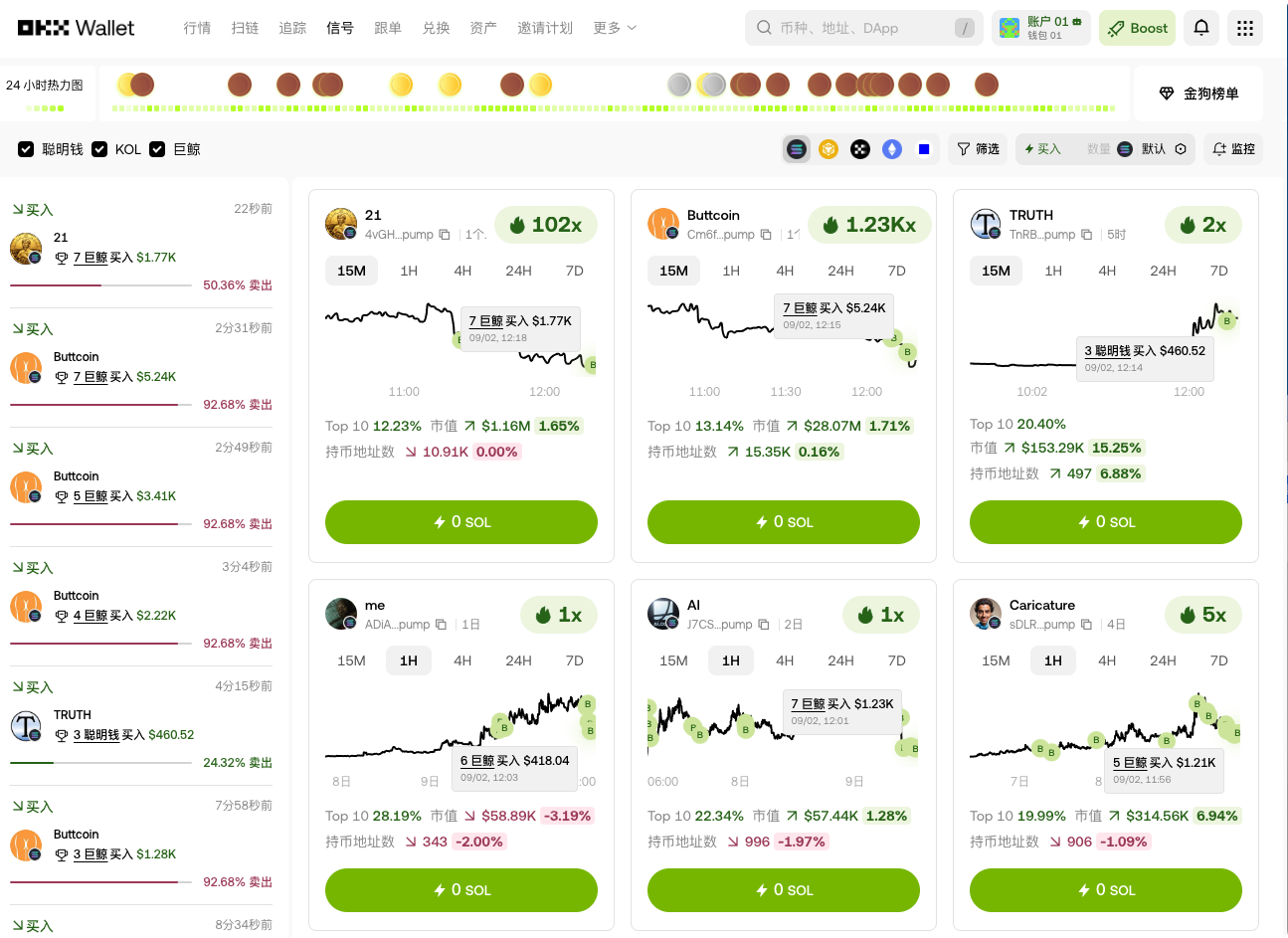Screen dimensions: 1288x938
Task: Expand the 更多 menu
Action: [x=615, y=28]
